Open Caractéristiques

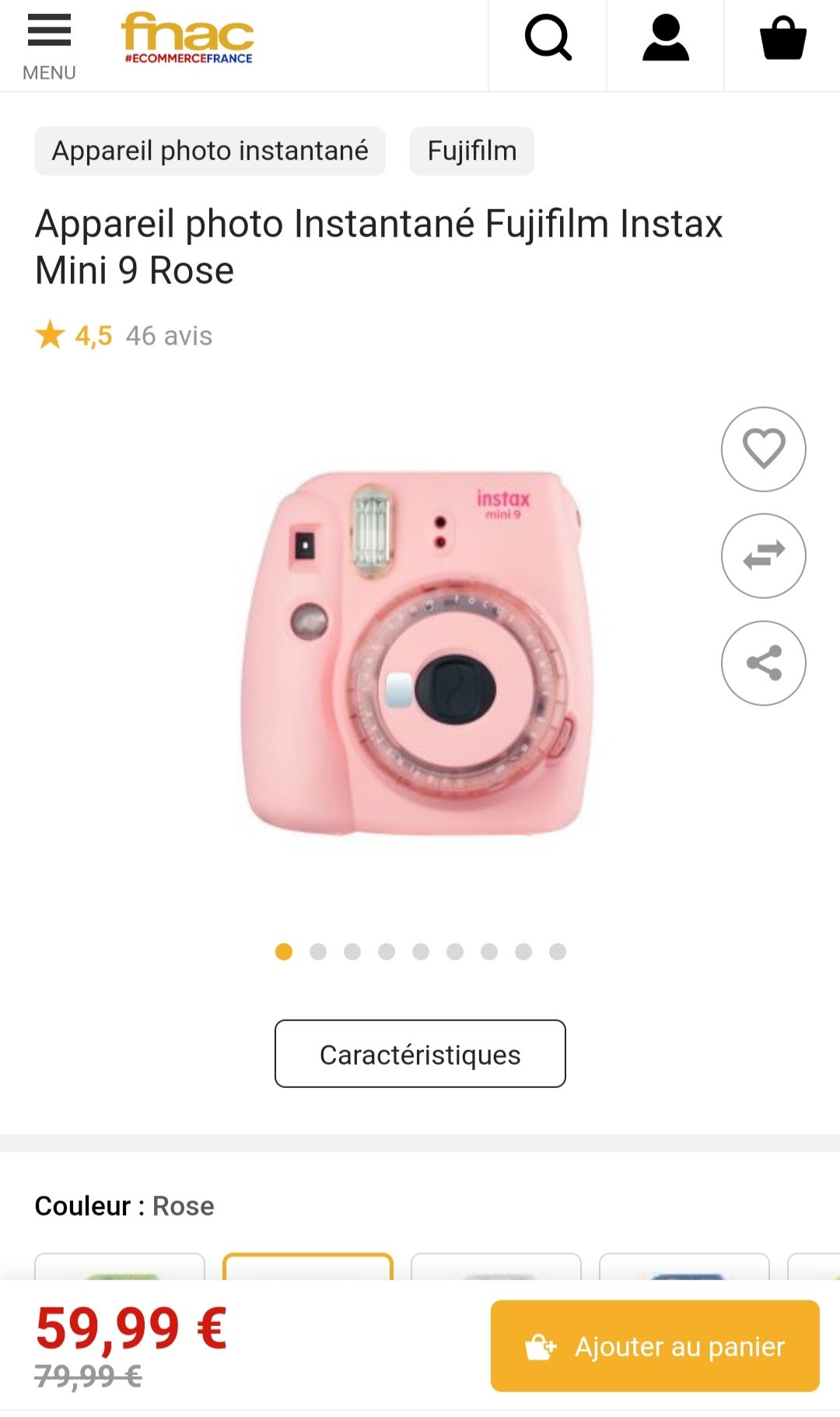coord(420,1055)
